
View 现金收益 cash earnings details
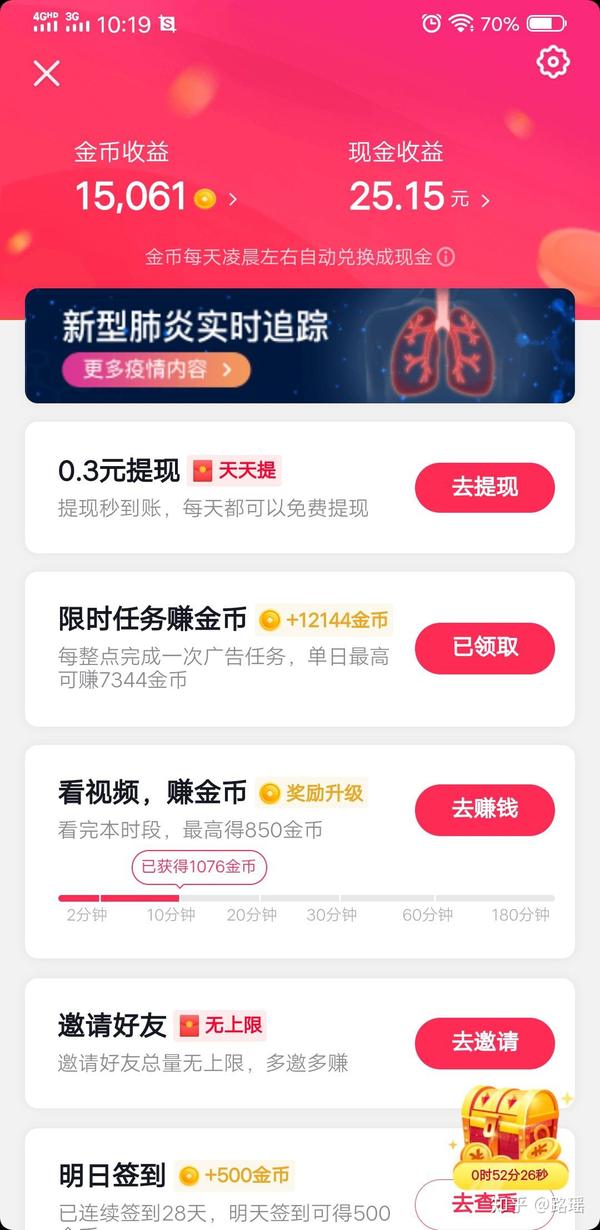click(x=420, y=197)
